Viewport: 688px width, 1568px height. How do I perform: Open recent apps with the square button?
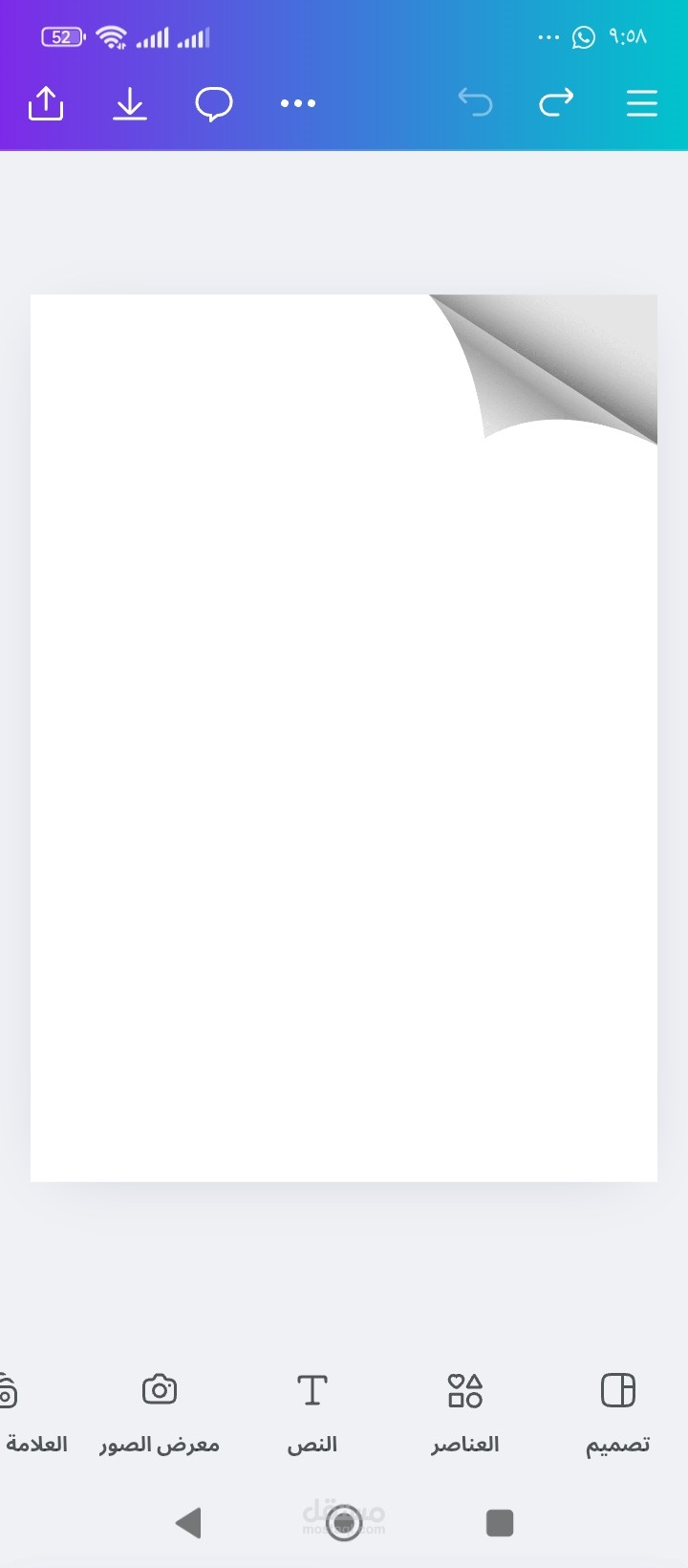coord(500,1522)
